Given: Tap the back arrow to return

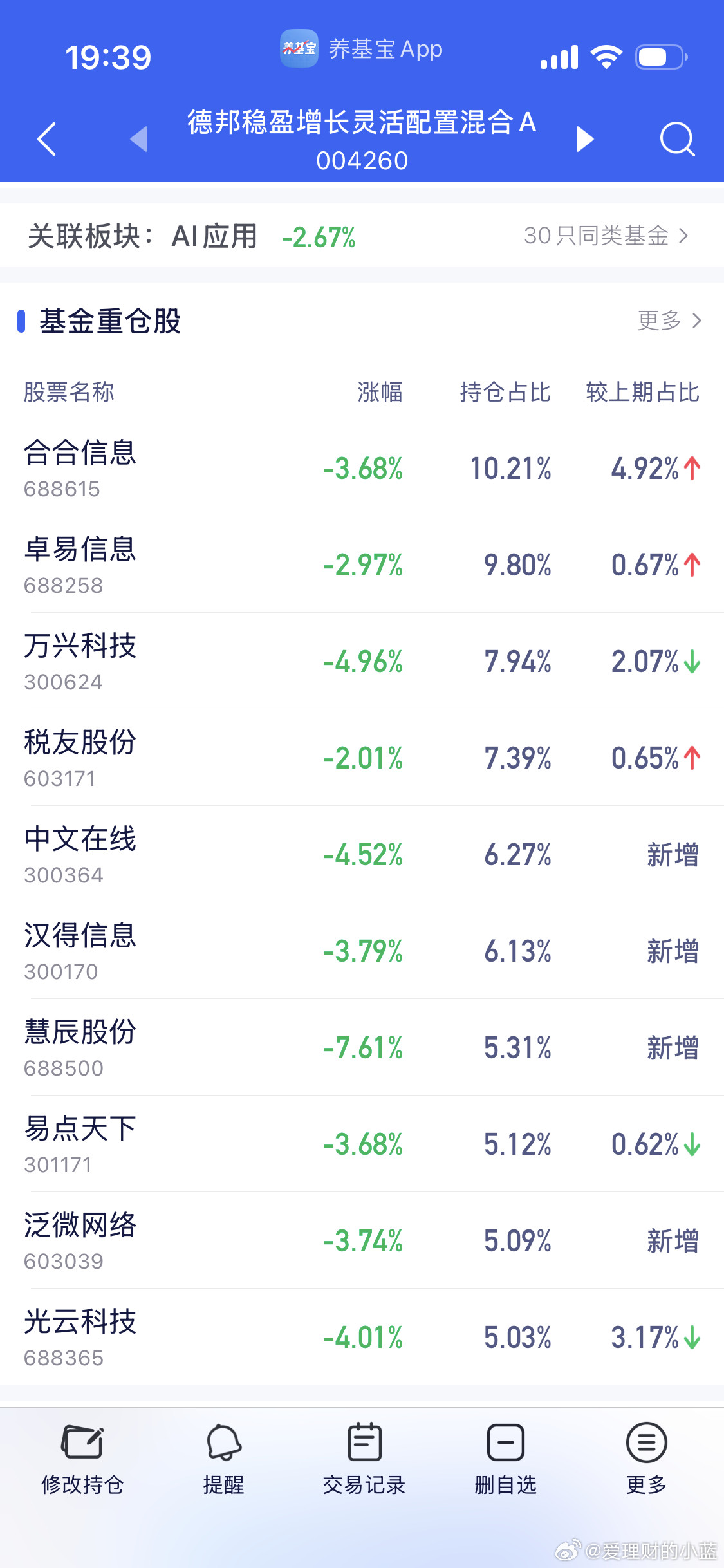Looking at the screenshot, I should pos(45,139).
